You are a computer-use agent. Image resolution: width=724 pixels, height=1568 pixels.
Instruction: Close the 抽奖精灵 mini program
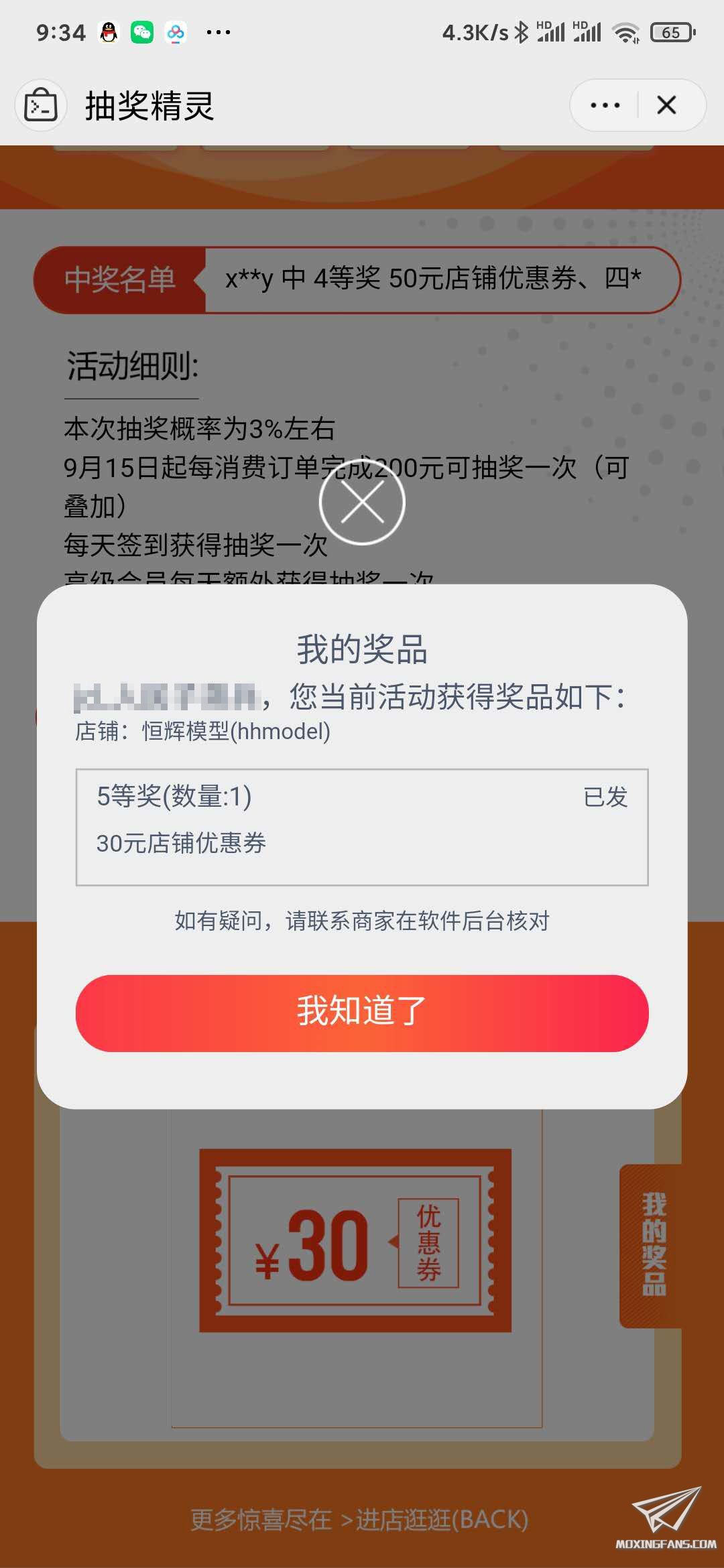coord(666,105)
